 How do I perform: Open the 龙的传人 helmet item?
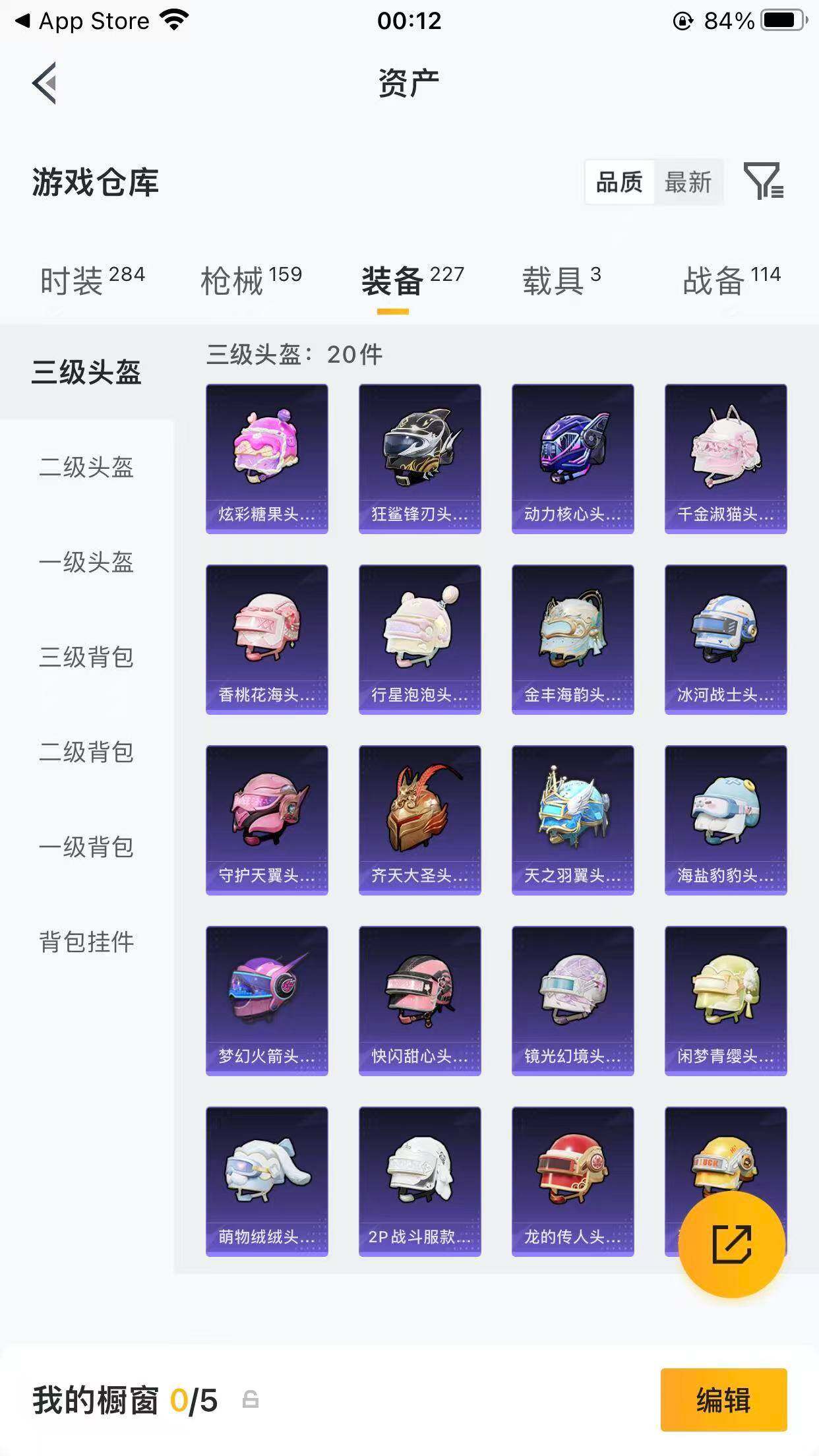pyautogui.click(x=572, y=1181)
